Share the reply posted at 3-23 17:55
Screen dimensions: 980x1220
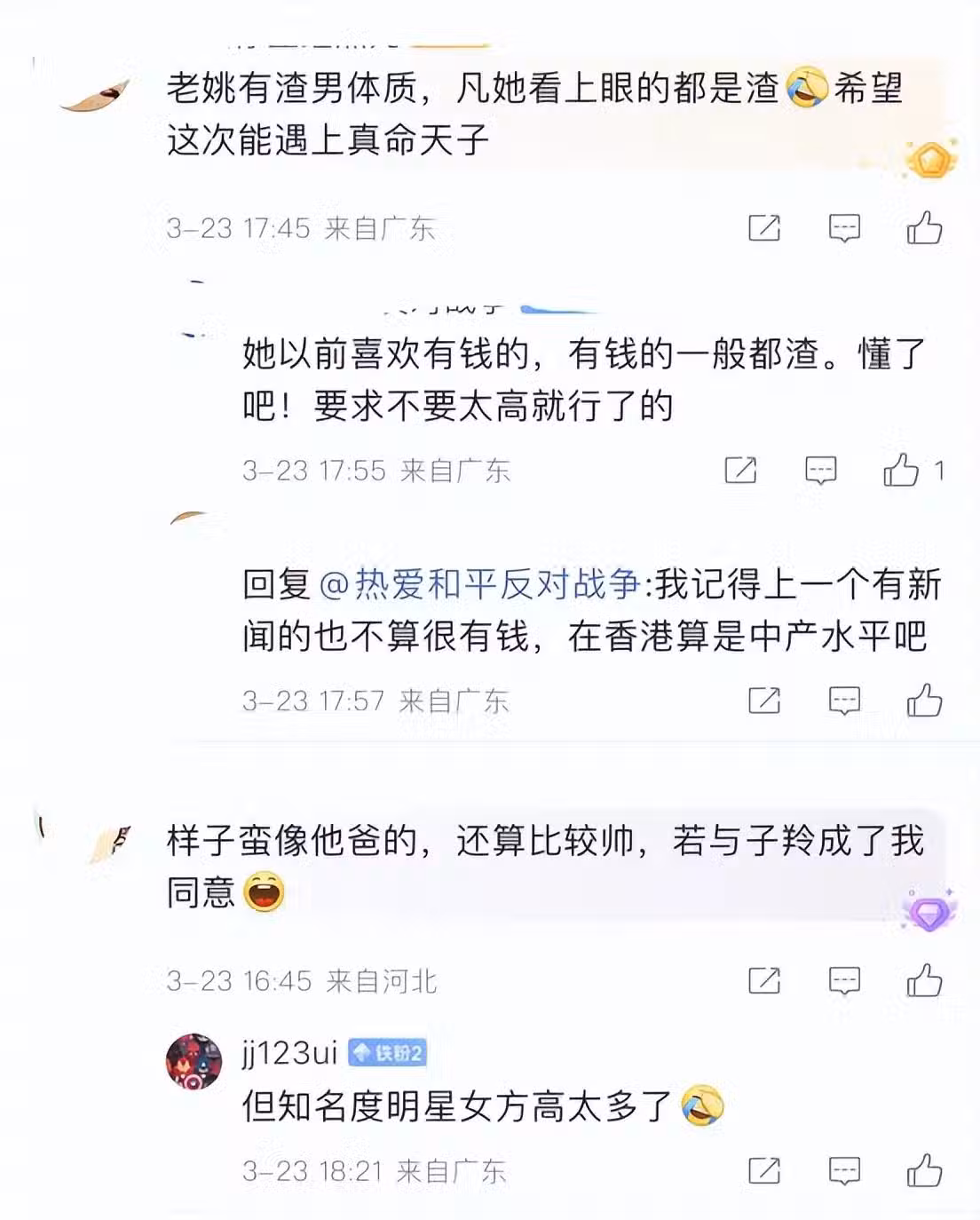point(740,470)
